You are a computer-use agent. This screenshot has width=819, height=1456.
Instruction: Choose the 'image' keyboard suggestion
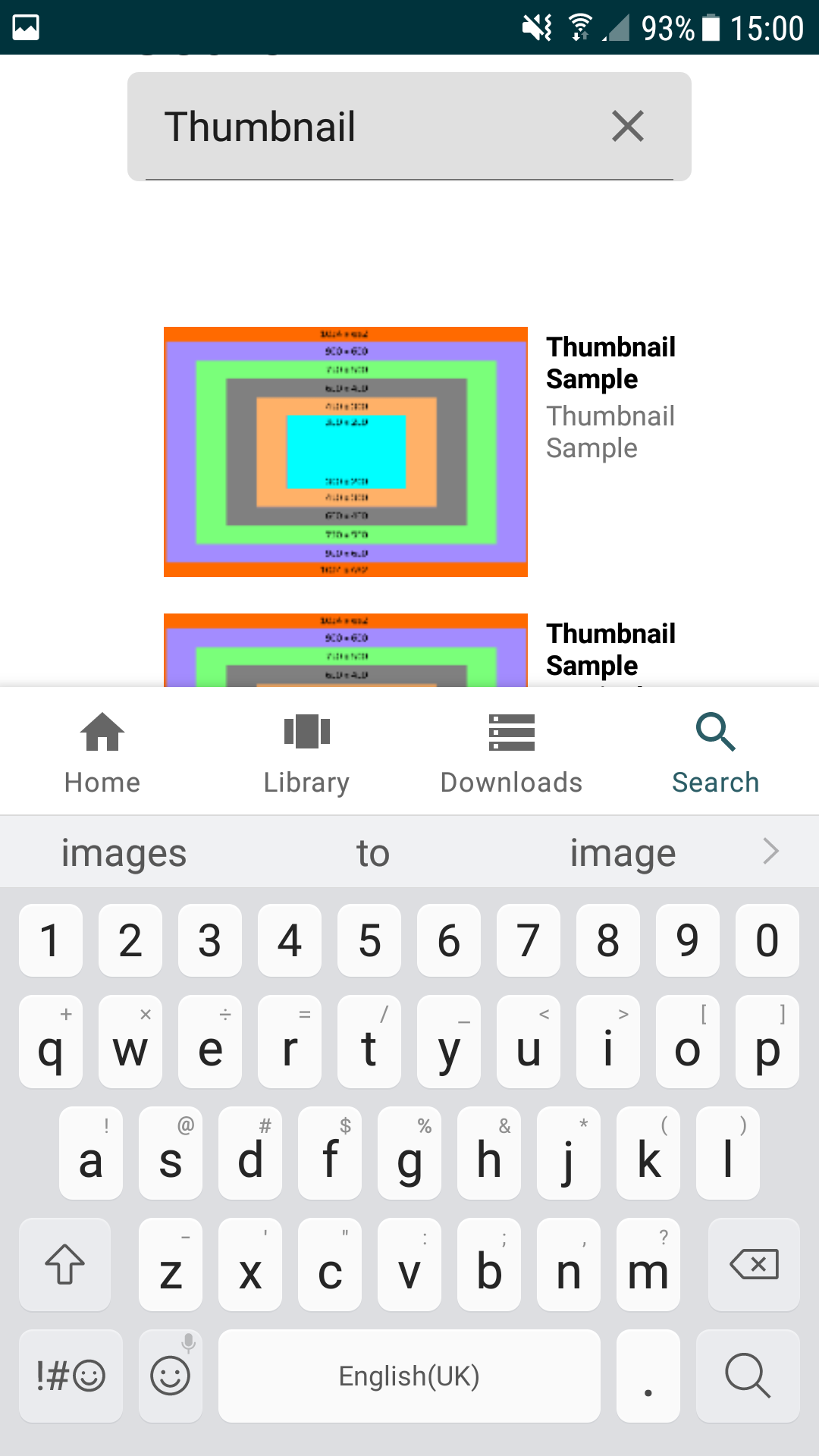click(623, 852)
